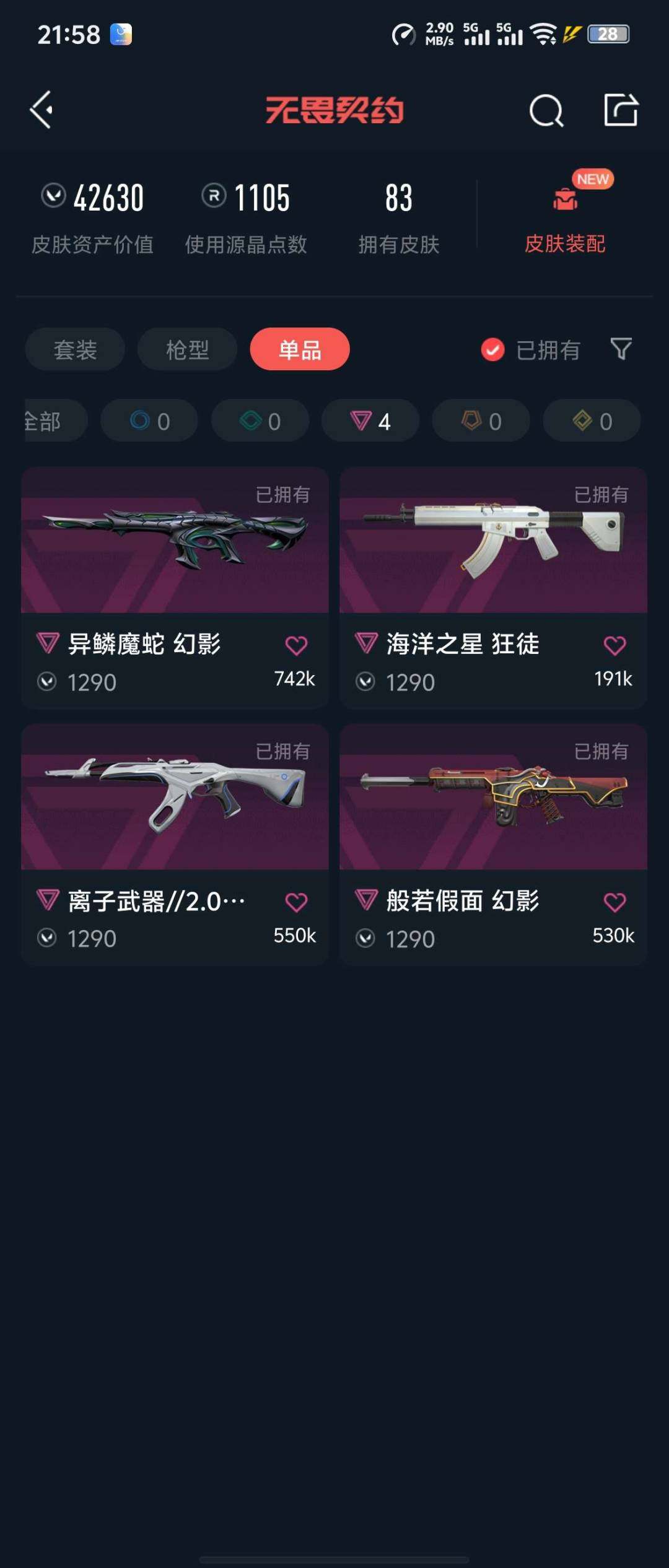Switch to the 套装 tab
The image size is (669, 1568).
pyautogui.click(x=74, y=349)
